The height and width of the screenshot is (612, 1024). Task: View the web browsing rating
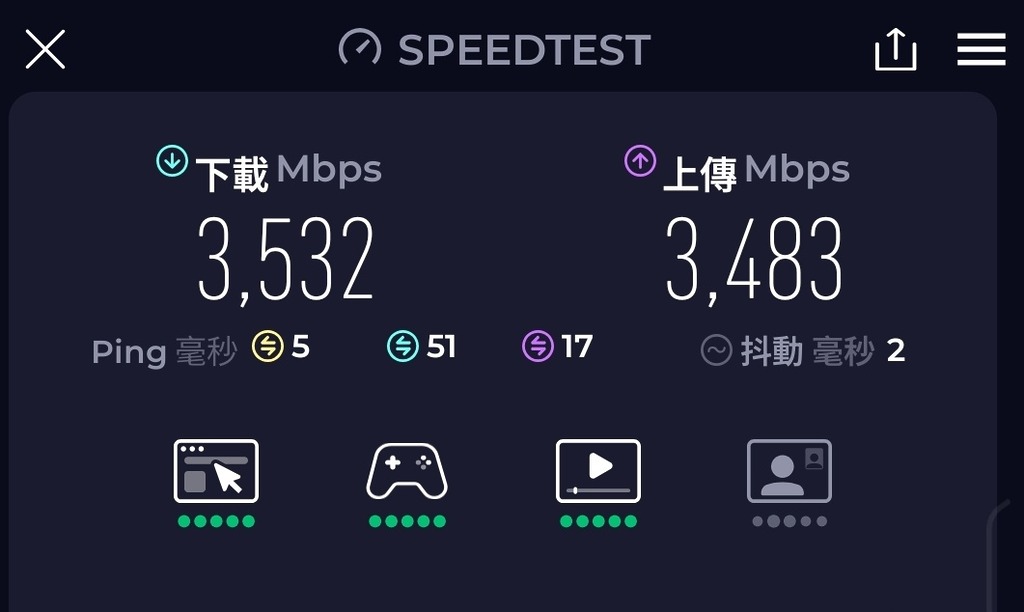tap(216, 472)
